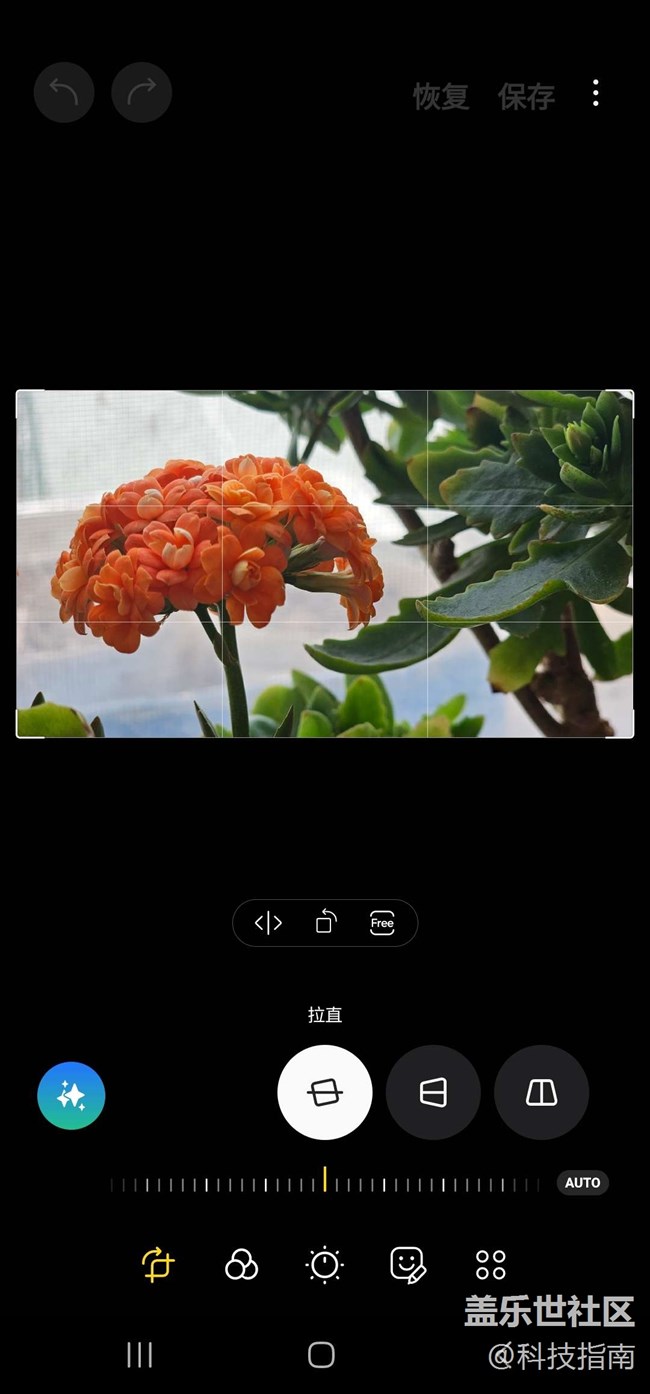Tap the AUTO straighten button
This screenshot has width=650, height=1394.
[x=583, y=1183]
